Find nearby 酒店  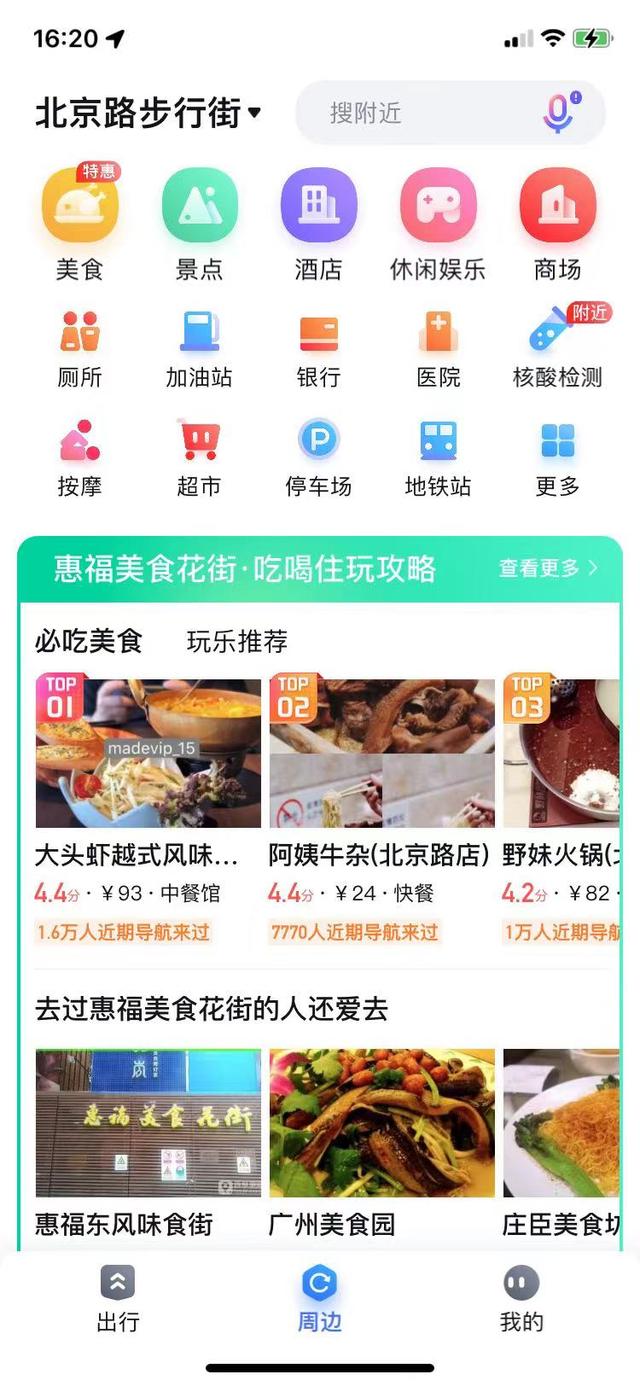pyautogui.click(x=318, y=224)
